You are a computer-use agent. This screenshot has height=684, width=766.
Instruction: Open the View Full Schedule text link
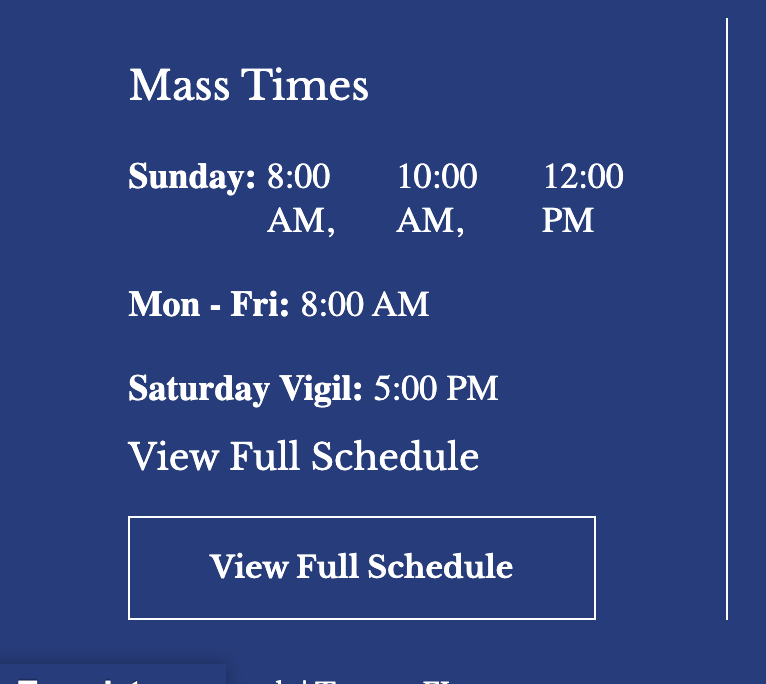(x=304, y=456)
